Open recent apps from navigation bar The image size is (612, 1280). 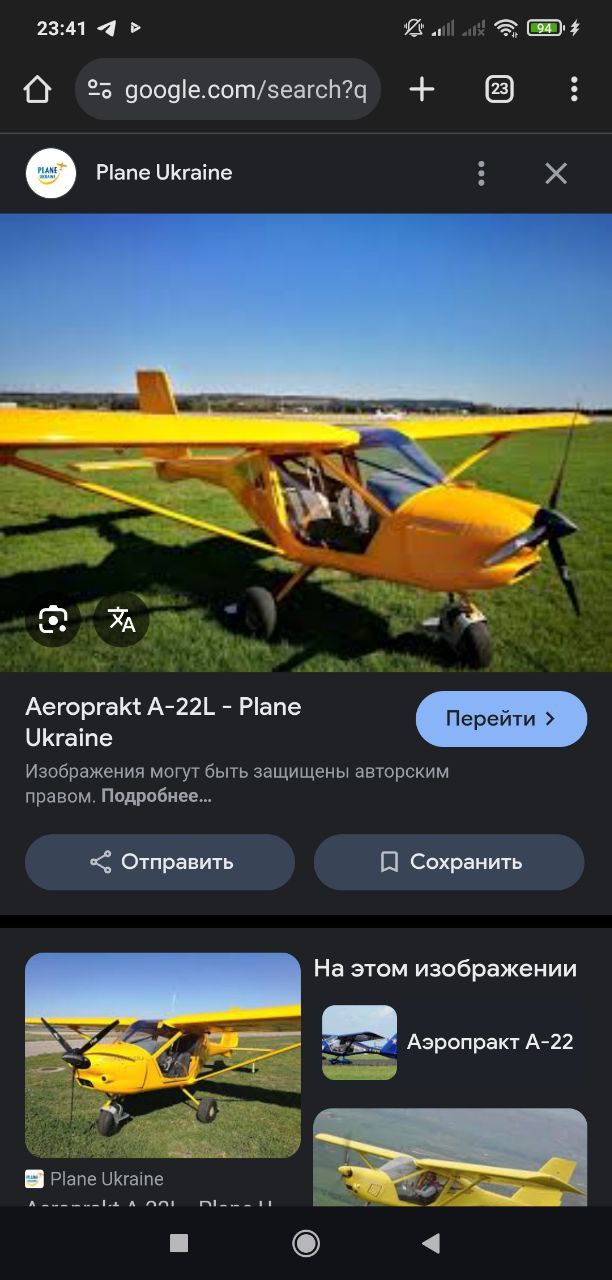click(179, 1243)
